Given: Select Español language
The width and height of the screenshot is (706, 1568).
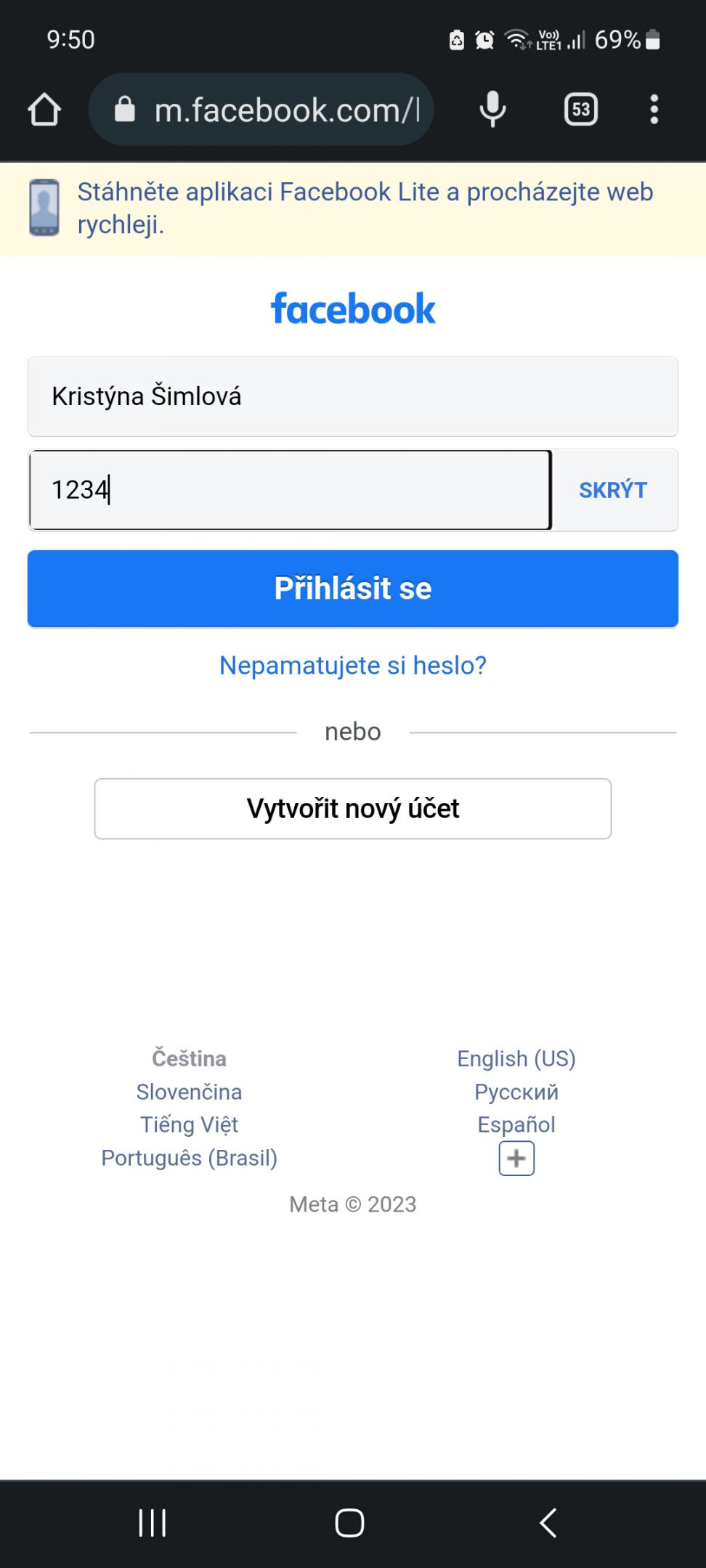Looking at the screenshot, I should tap(516, 1124).
